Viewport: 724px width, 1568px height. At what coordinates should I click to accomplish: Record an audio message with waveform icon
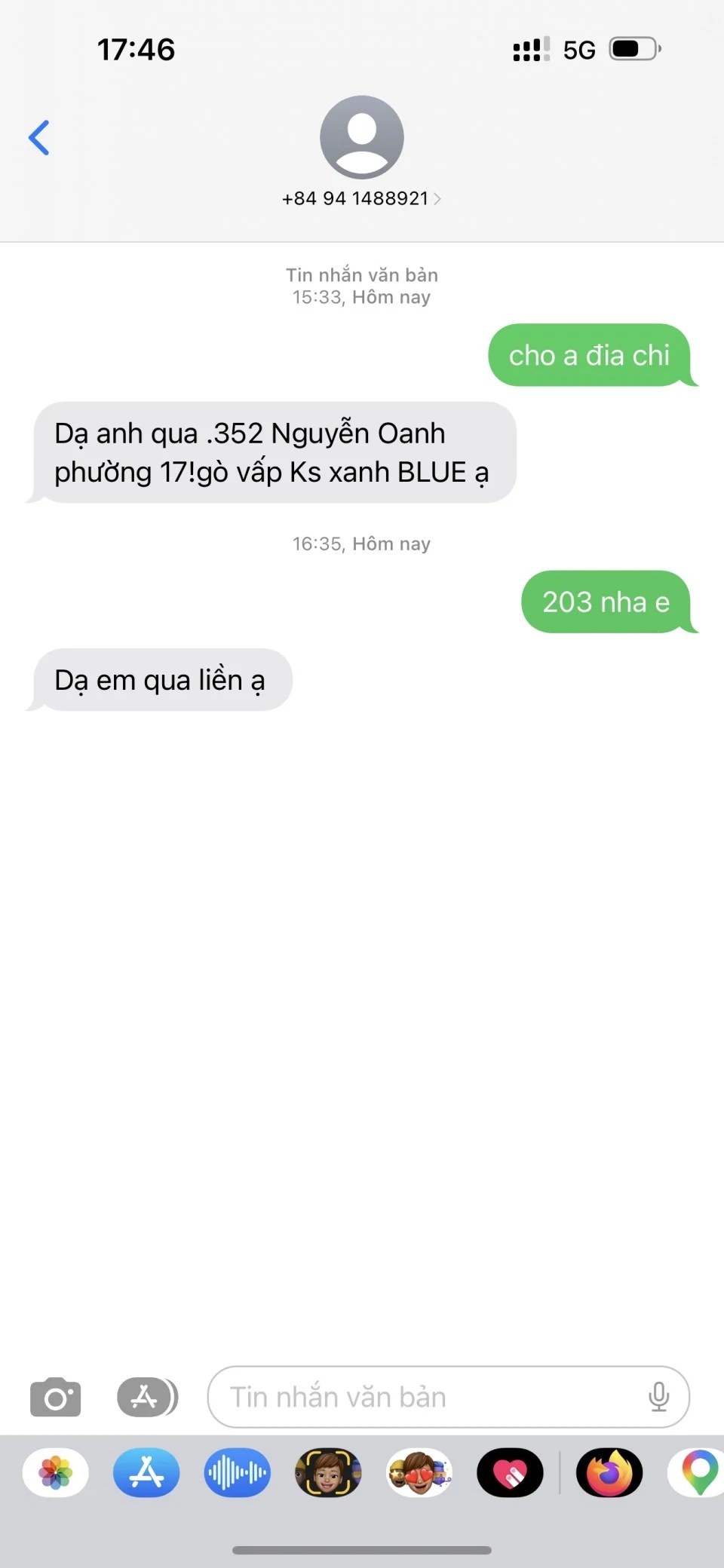(237, 1472)
